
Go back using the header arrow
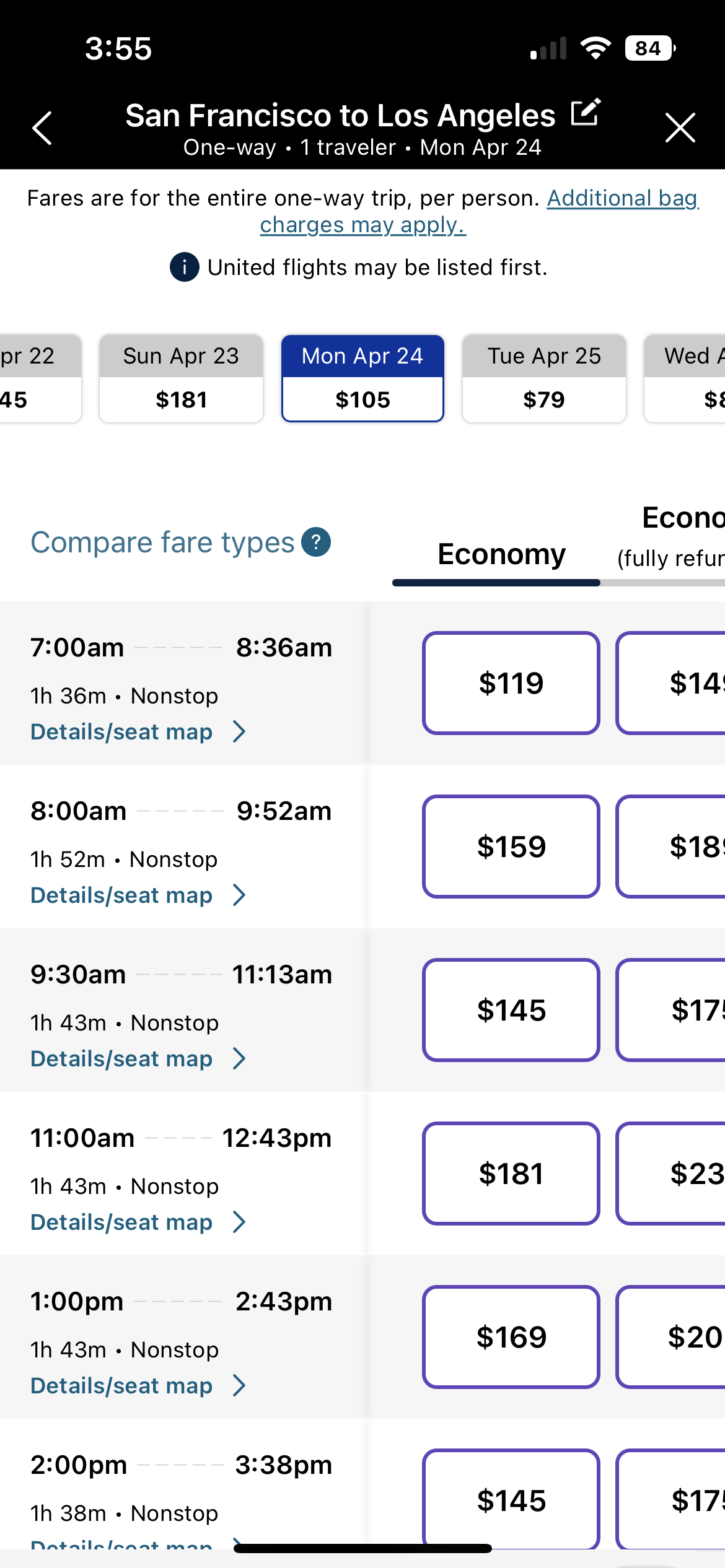point(42,128)
